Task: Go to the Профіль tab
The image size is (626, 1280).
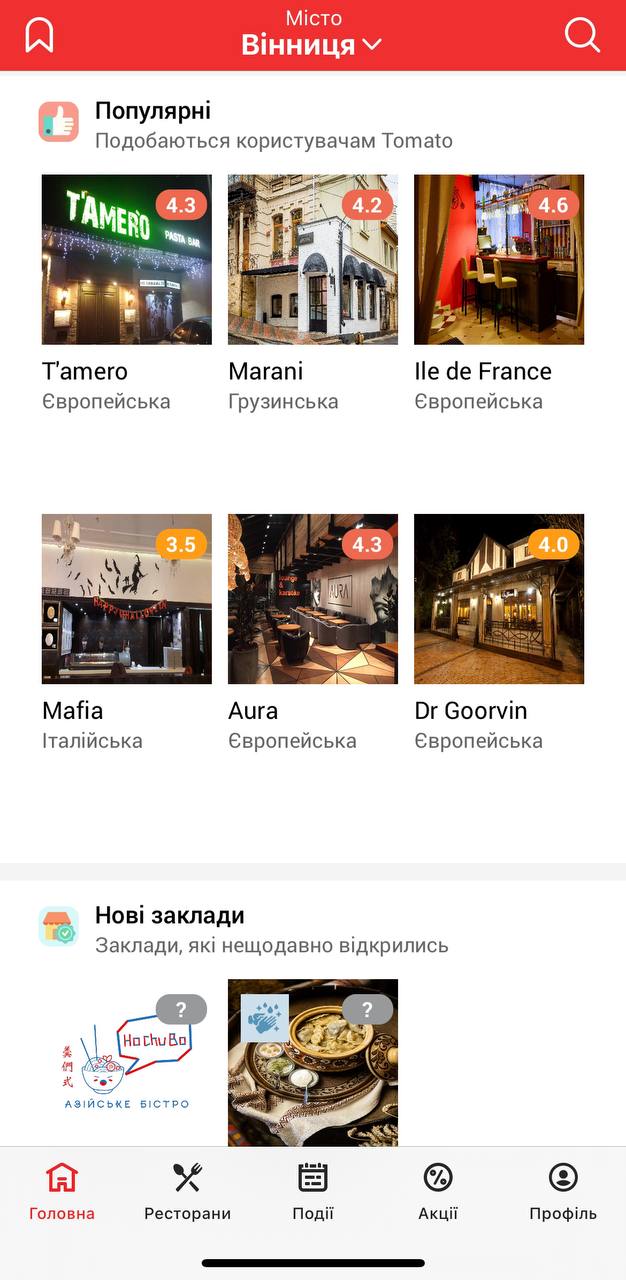Action: [563, 1191]
